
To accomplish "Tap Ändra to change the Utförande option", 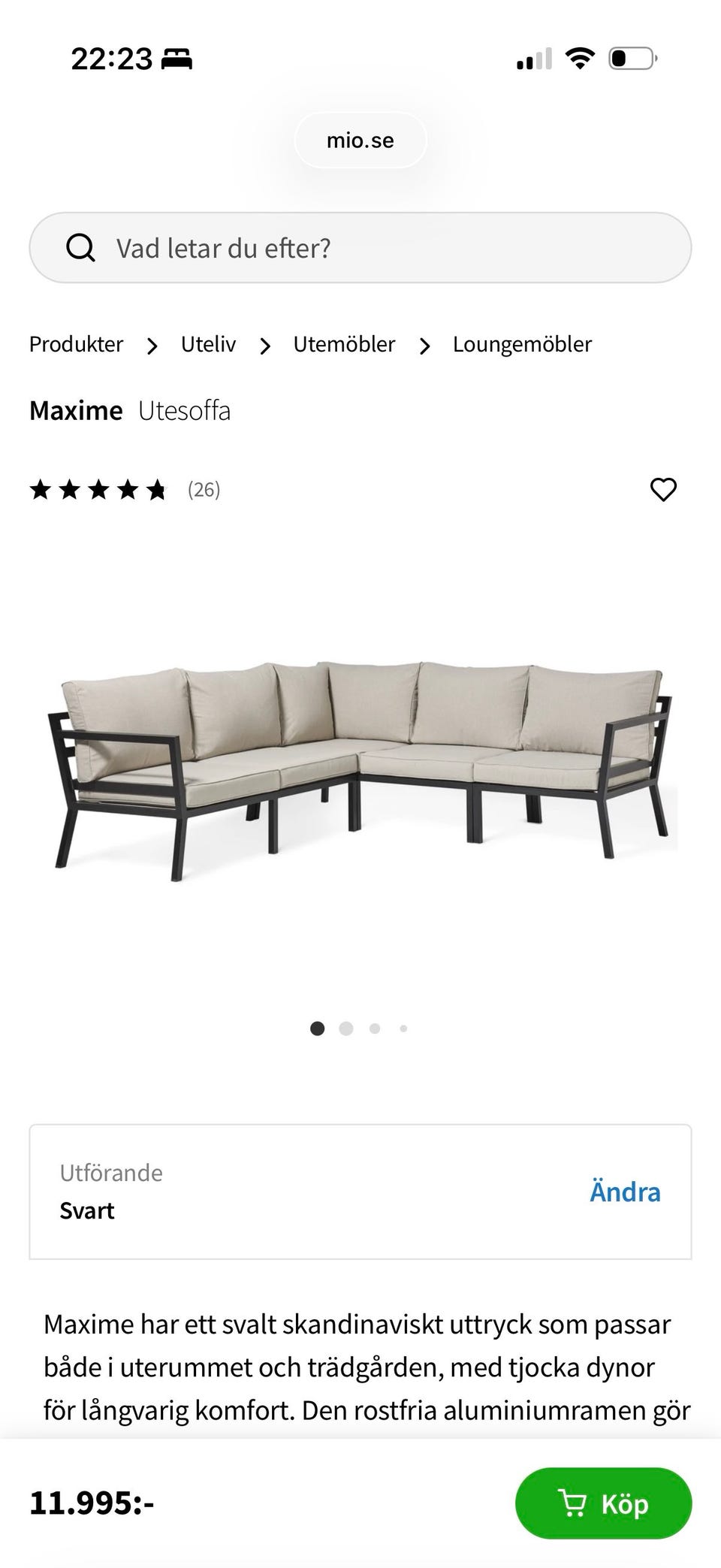I will (x=625, y=1192).
